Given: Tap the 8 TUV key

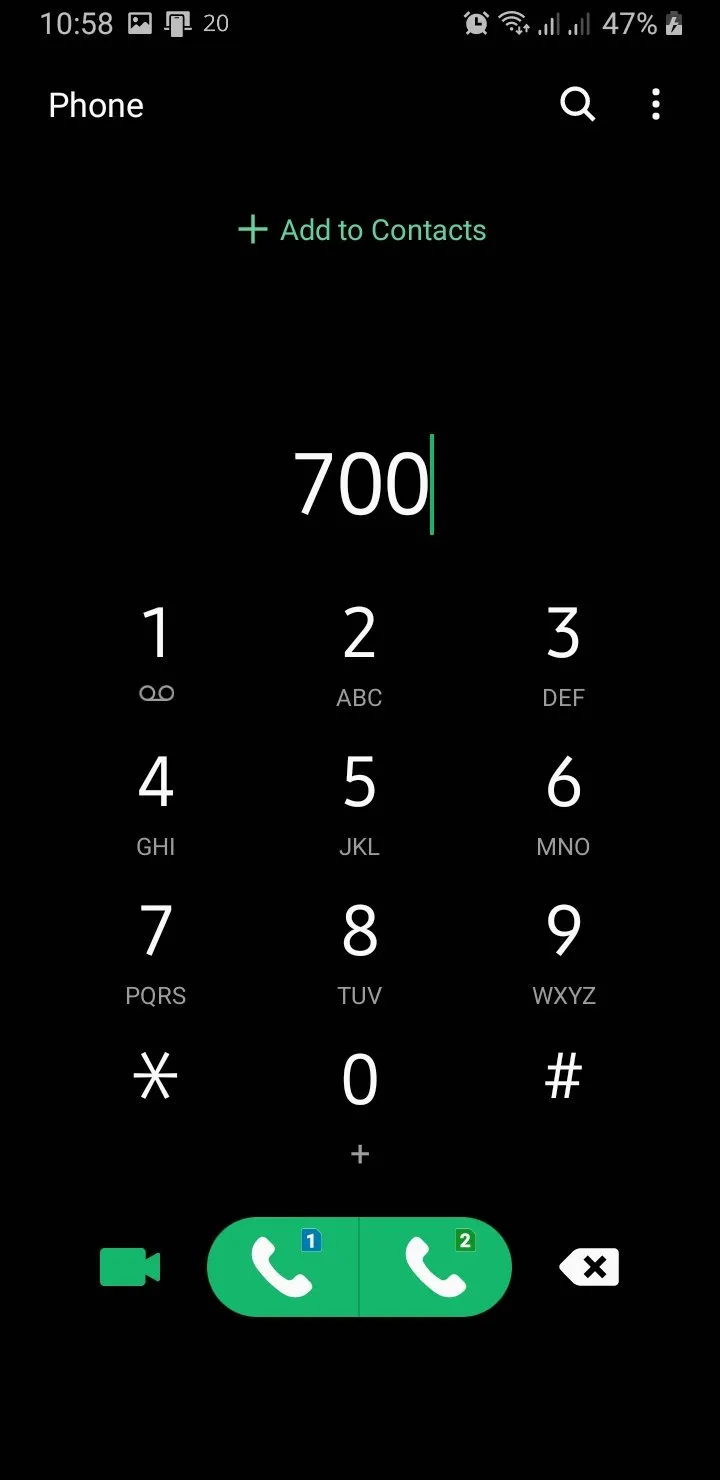Looking at the screenshot, I should tap(360, 946).
